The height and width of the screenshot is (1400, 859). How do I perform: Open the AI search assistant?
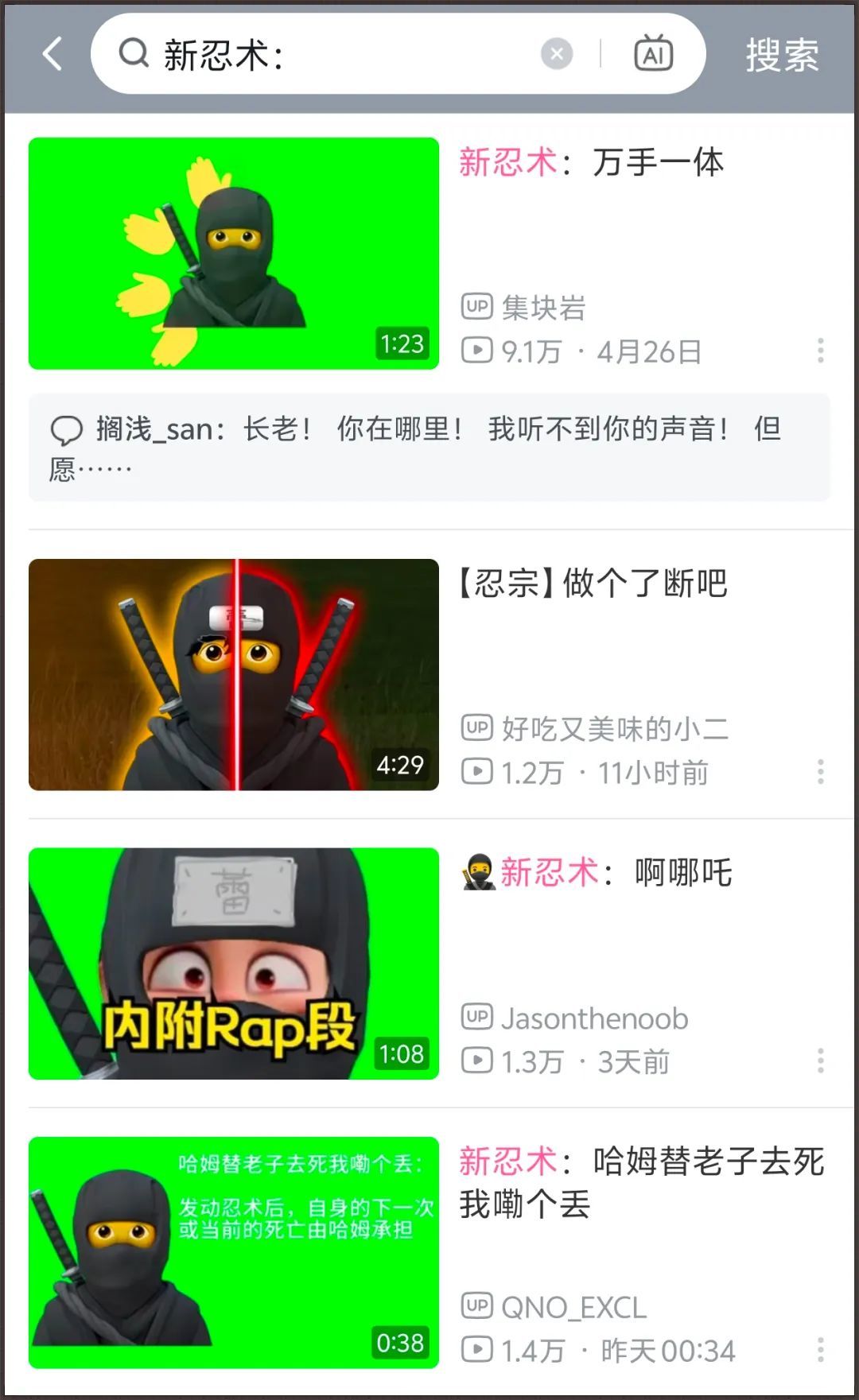654,54
